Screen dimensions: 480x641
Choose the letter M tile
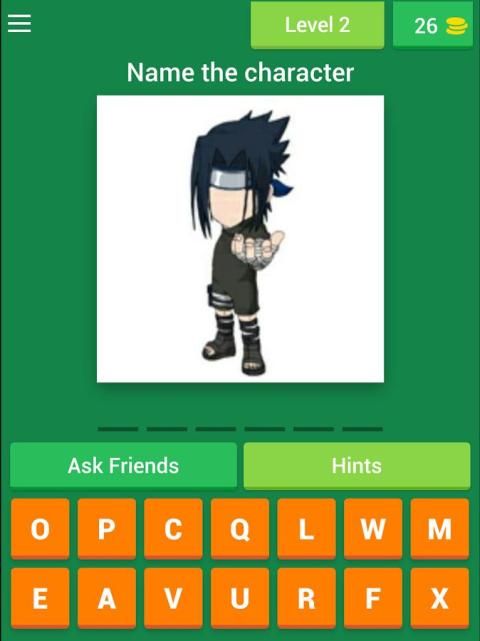click(x=440, y=529)
